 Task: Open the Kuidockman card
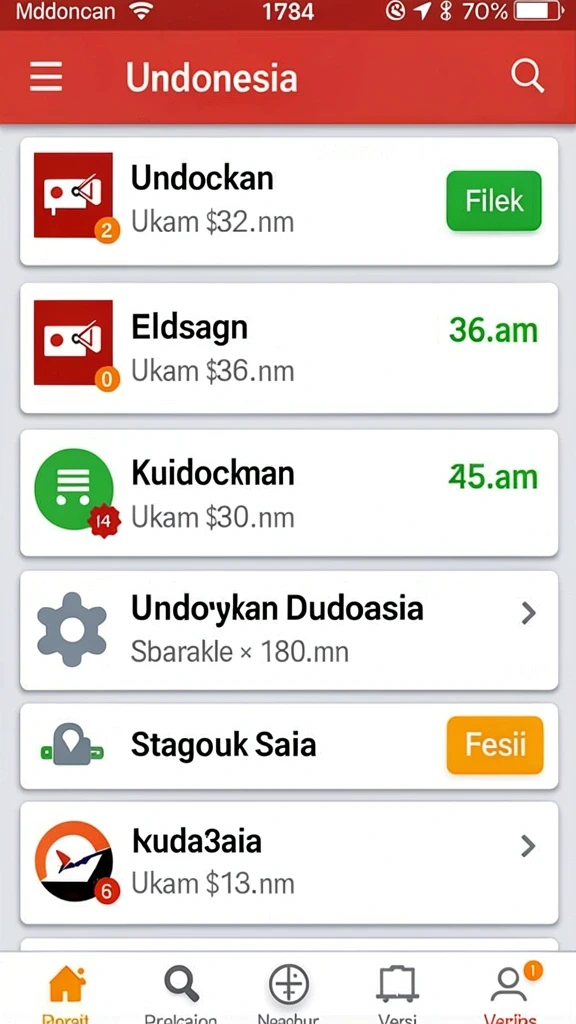[289, 493]
